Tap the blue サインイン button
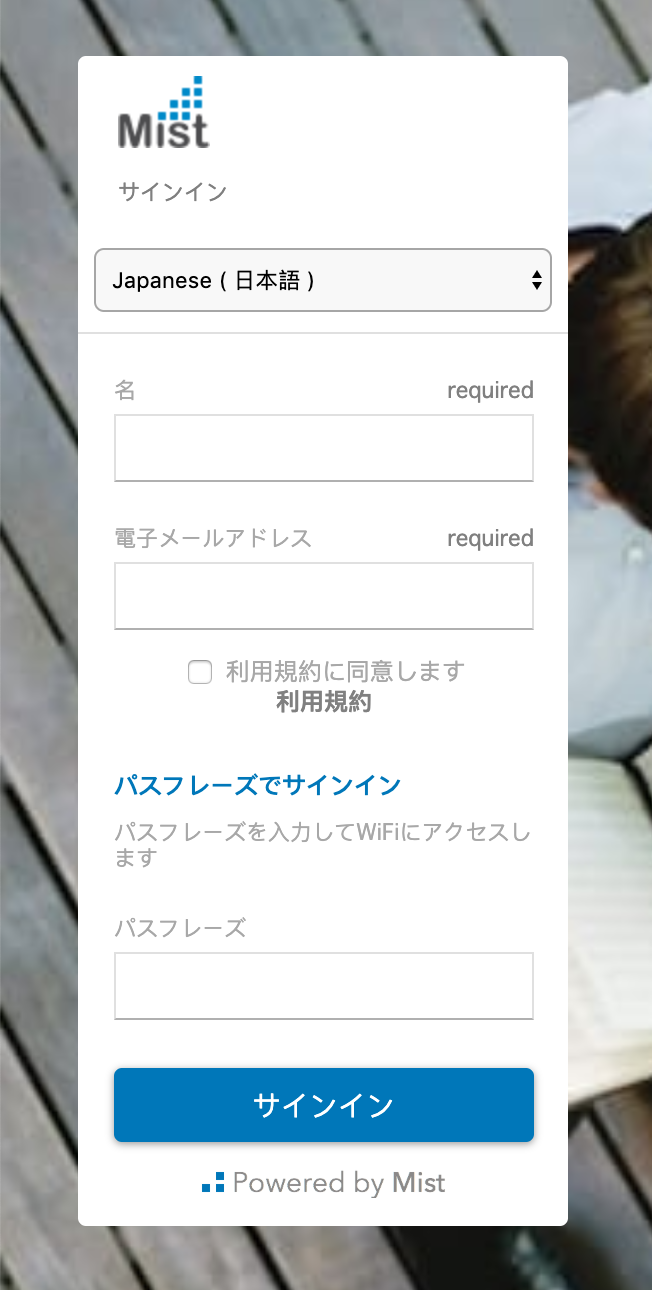This screenshot has height=1290, width=652. 323,1105
